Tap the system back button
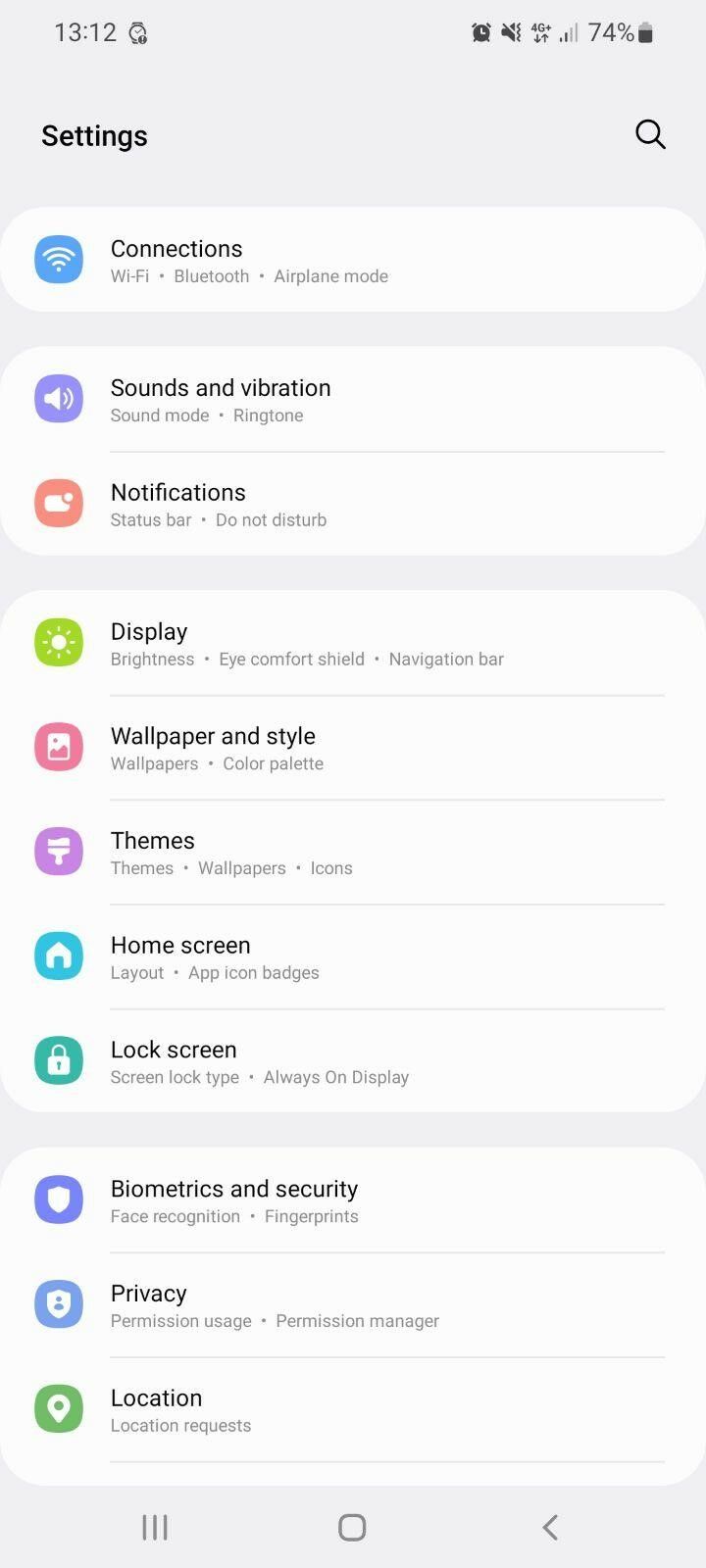 click(550, 1527)
